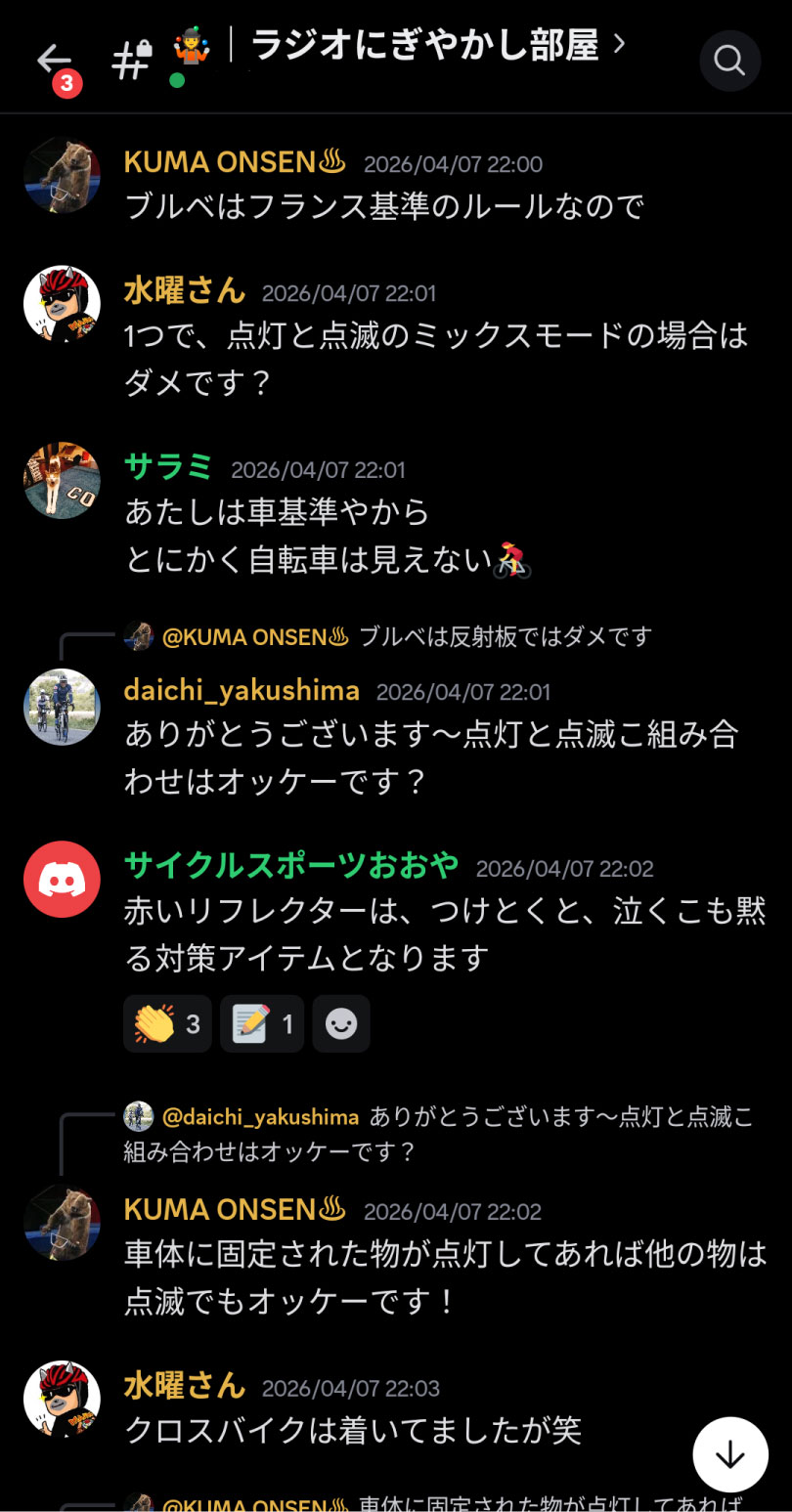
Task: Tap the worker emoji channel icon
Action: click(193, 47)
